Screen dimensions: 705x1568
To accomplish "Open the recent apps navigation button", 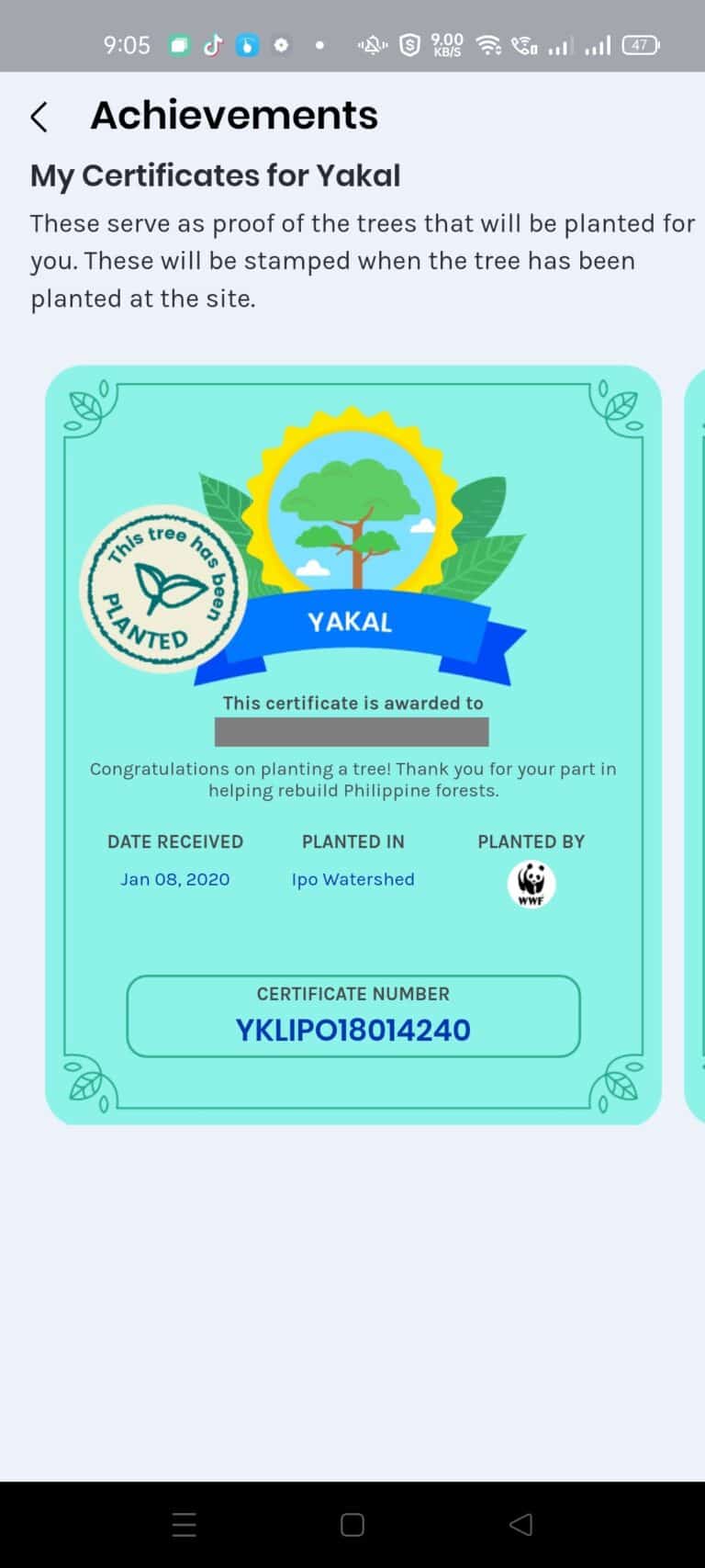I will pos(184,1524).
